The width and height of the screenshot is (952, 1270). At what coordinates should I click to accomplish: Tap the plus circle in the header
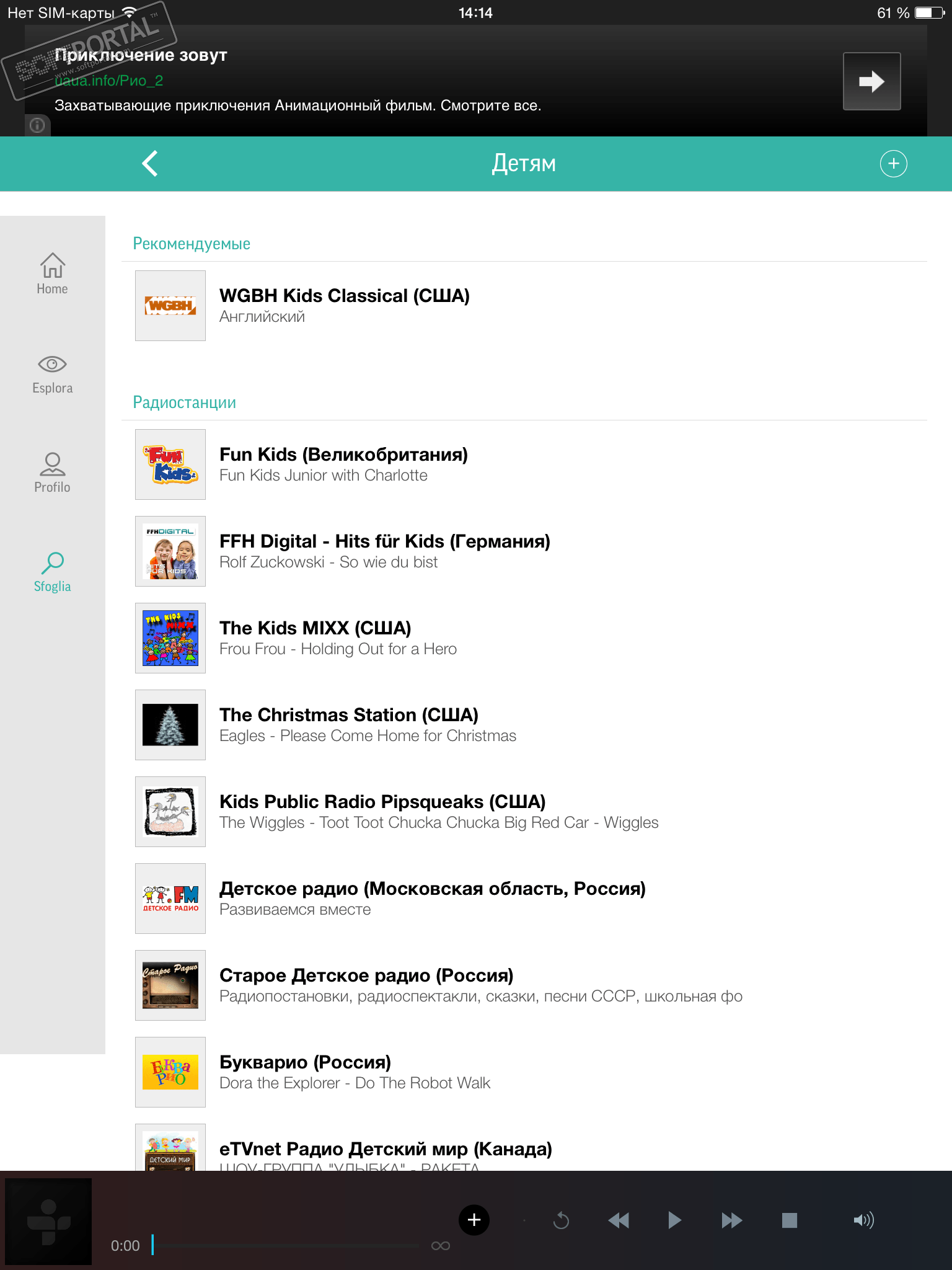click(893, 164)
